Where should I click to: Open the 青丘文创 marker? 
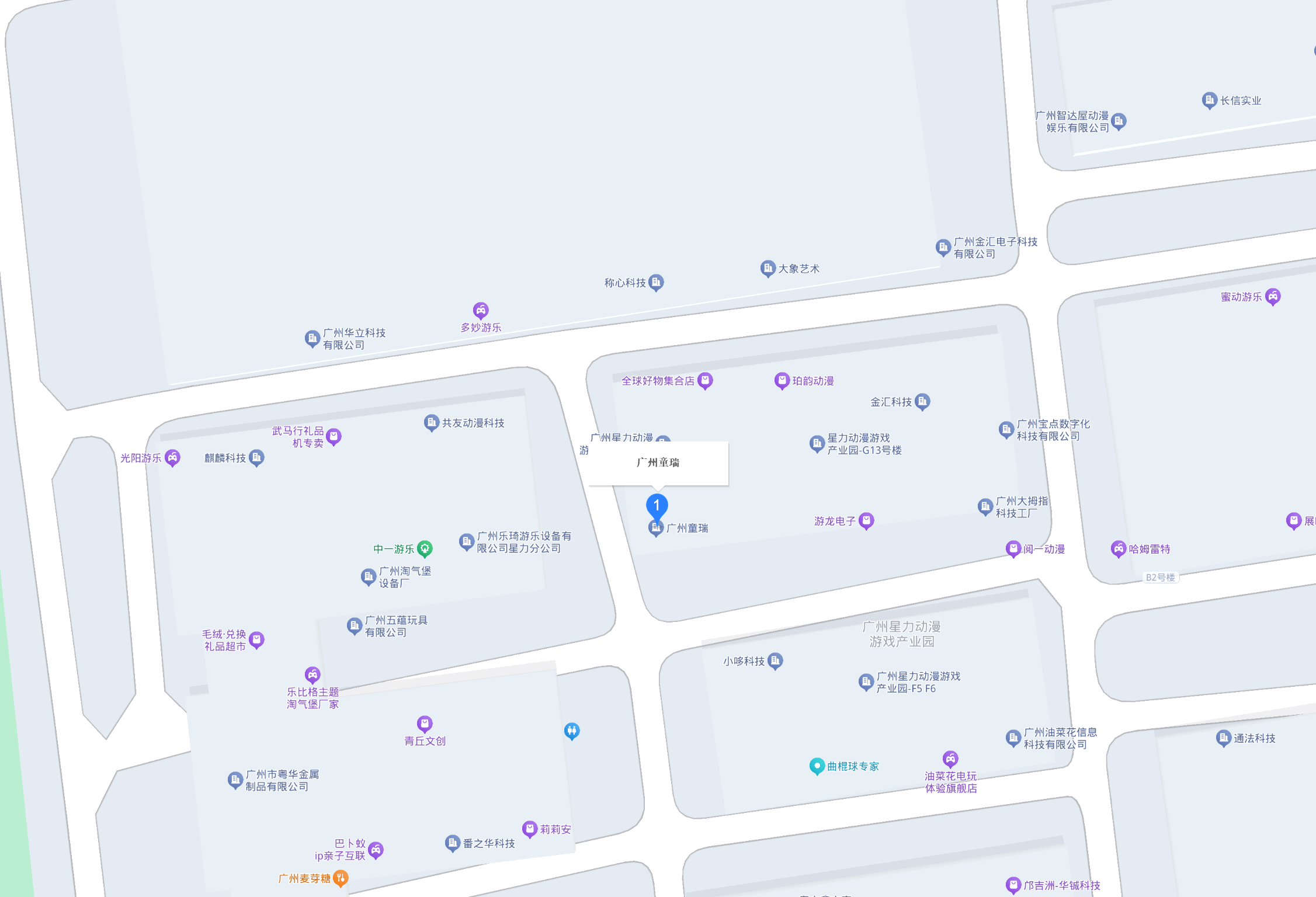425,724
